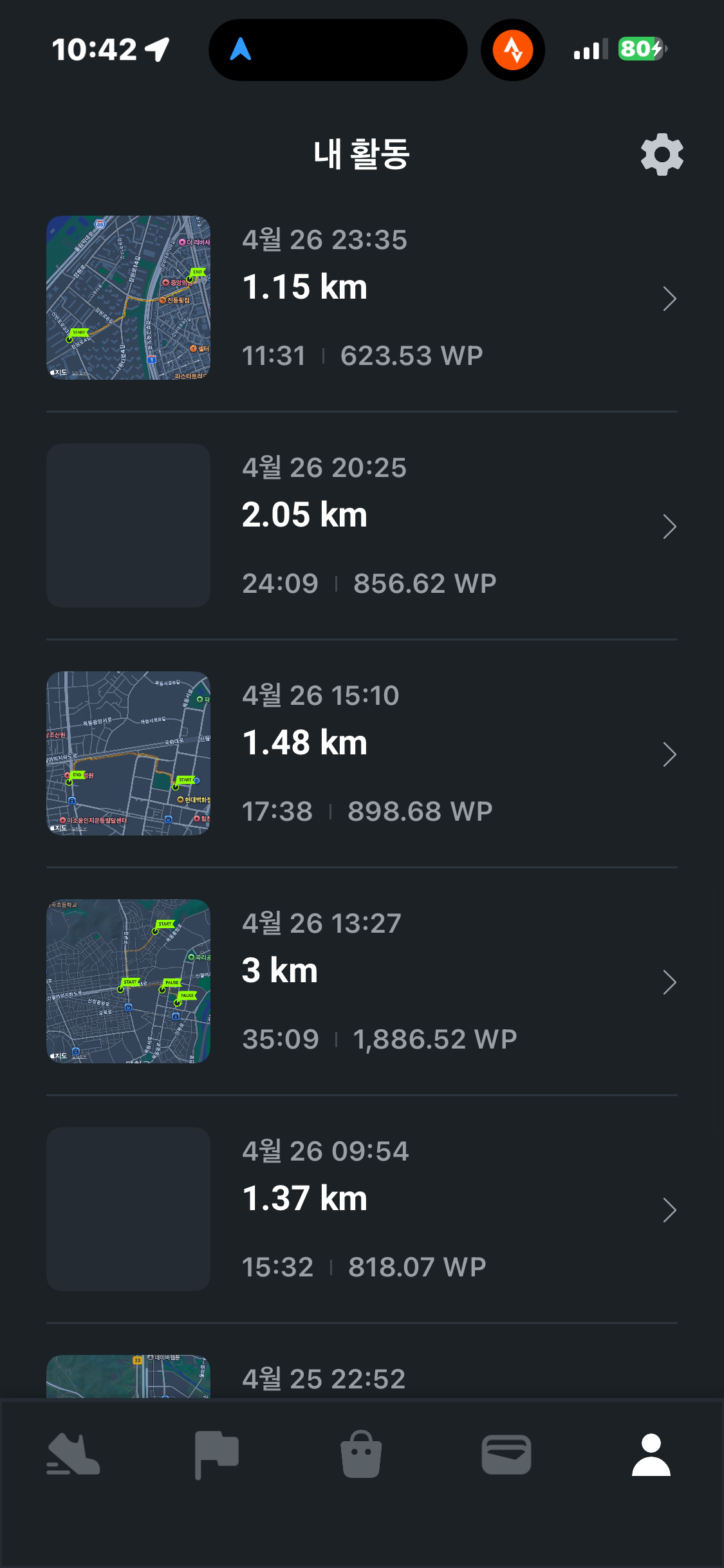Image resolution: width=724 pixels, height=1568 pixels.
Task: Open the 2.05 km activity from 20:25
Action: click(361, 526)
